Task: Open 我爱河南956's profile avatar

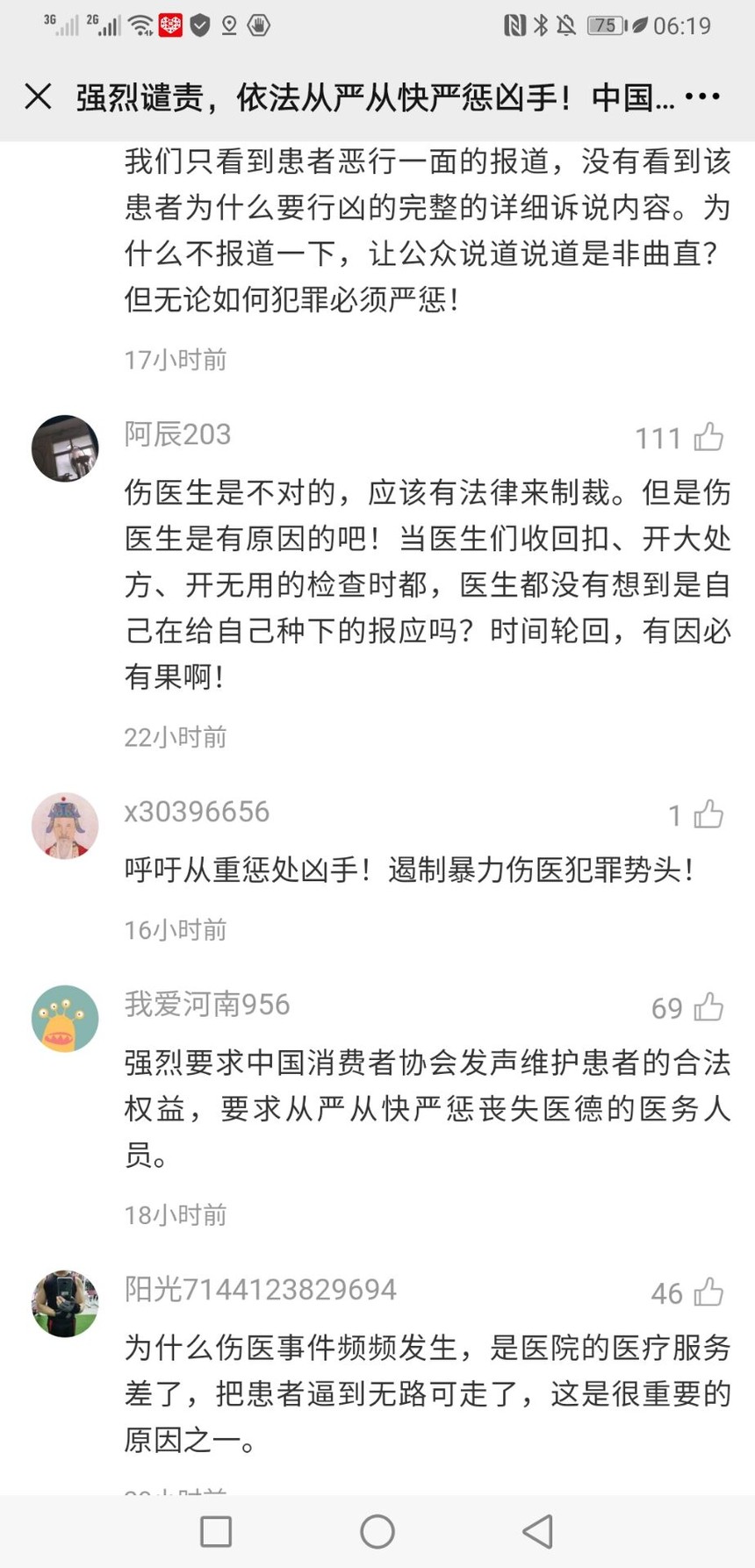Action: [65, 1018]
